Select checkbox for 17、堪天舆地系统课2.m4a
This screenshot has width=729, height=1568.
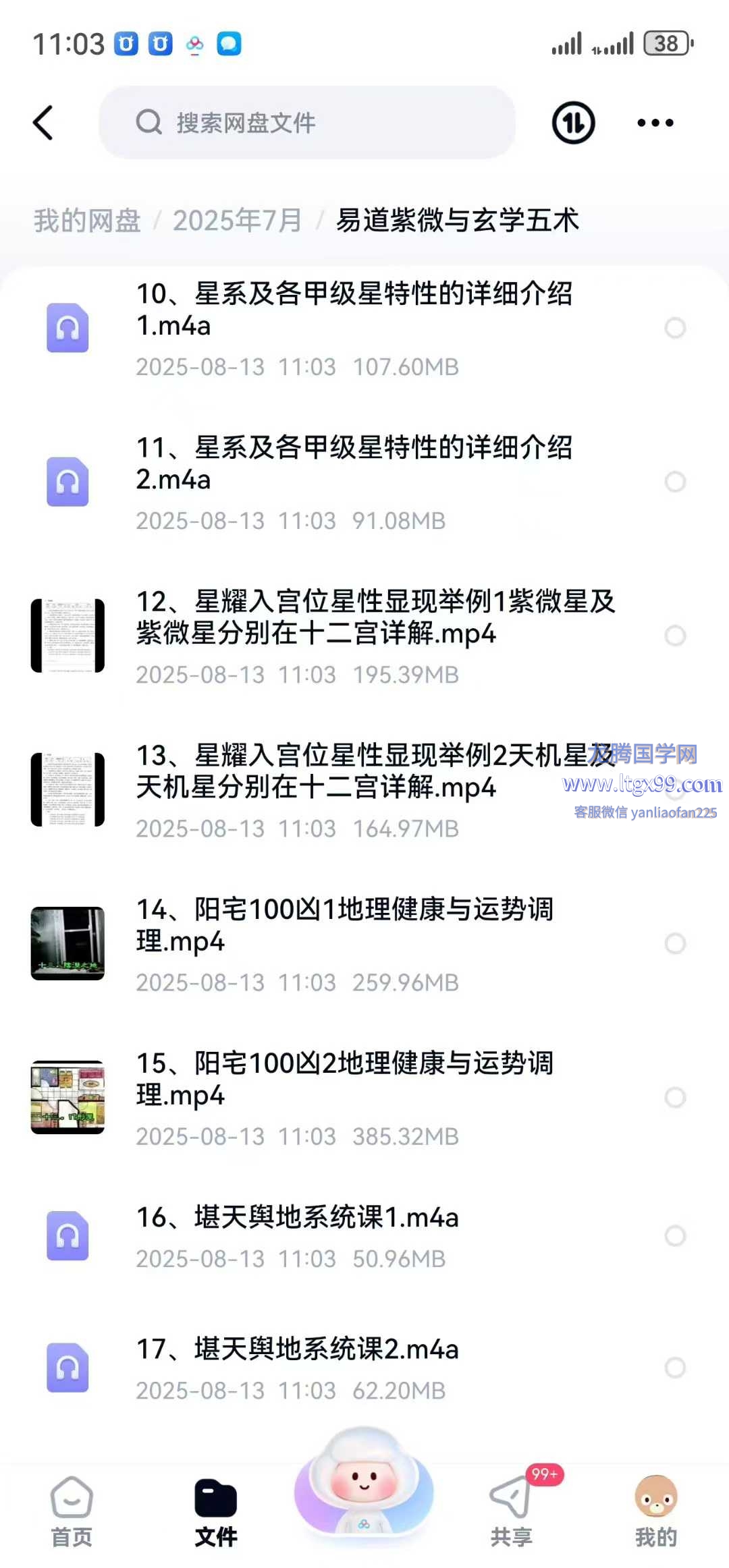pyautogui.click(x=675, y=1368)
